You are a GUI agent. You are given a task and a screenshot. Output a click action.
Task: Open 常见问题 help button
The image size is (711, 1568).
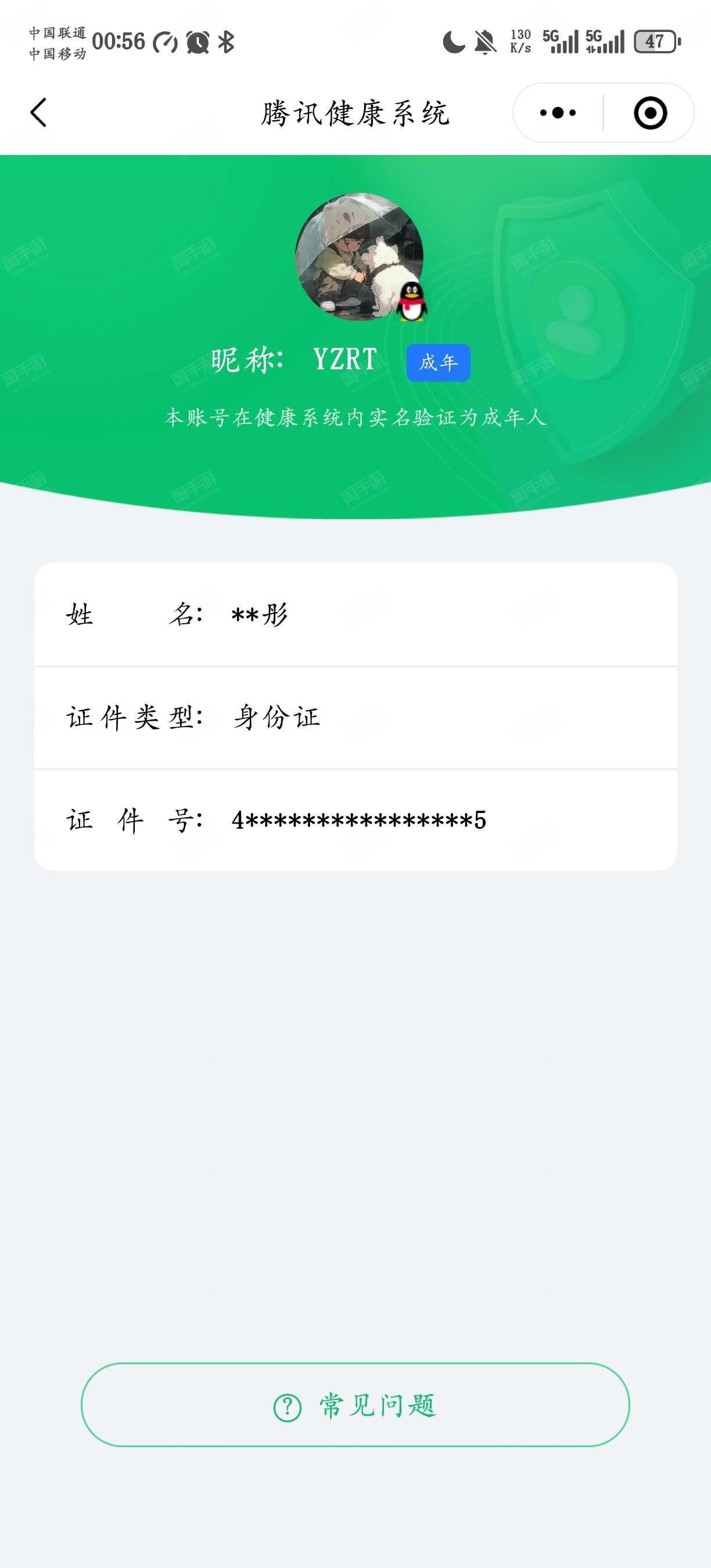(x=355, y=1405)
